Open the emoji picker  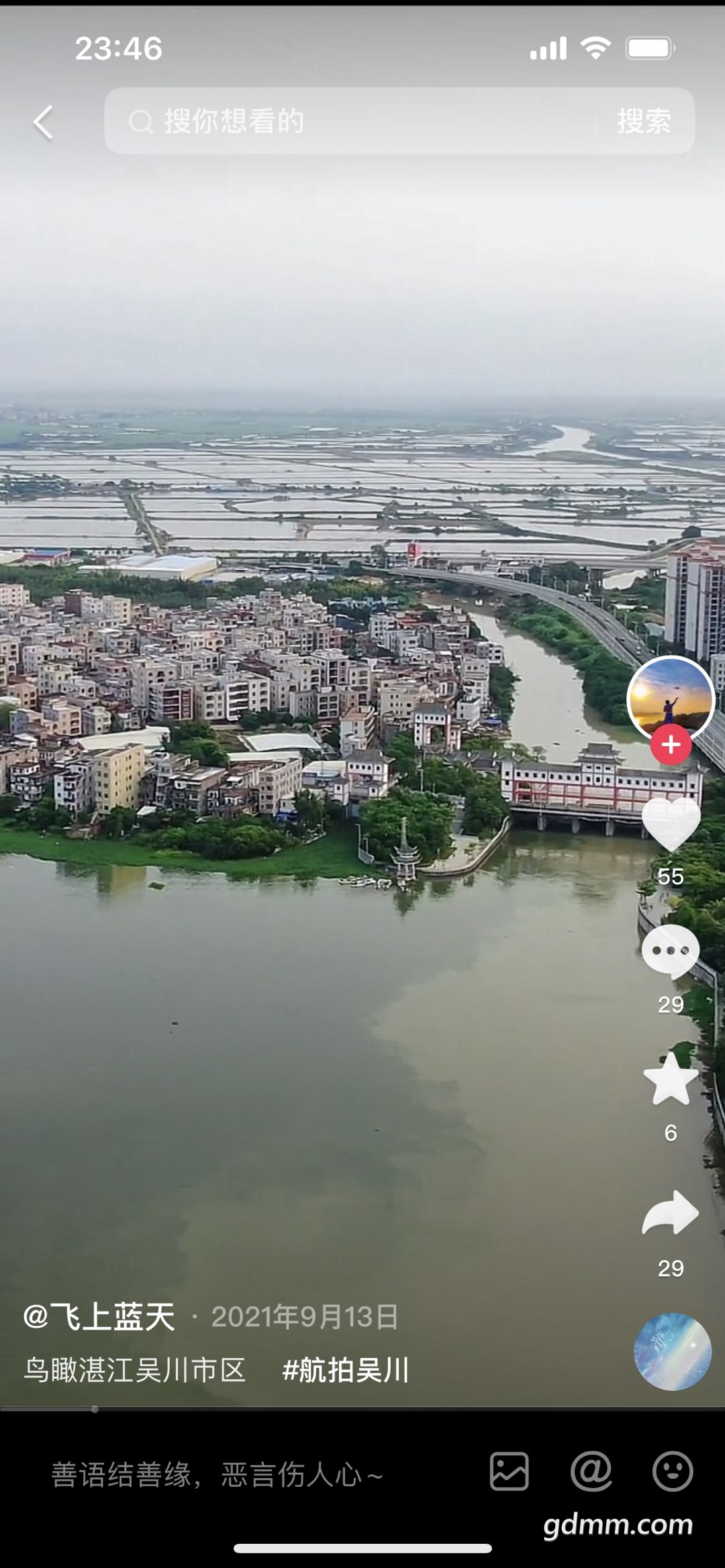(x=672, y=1471)
